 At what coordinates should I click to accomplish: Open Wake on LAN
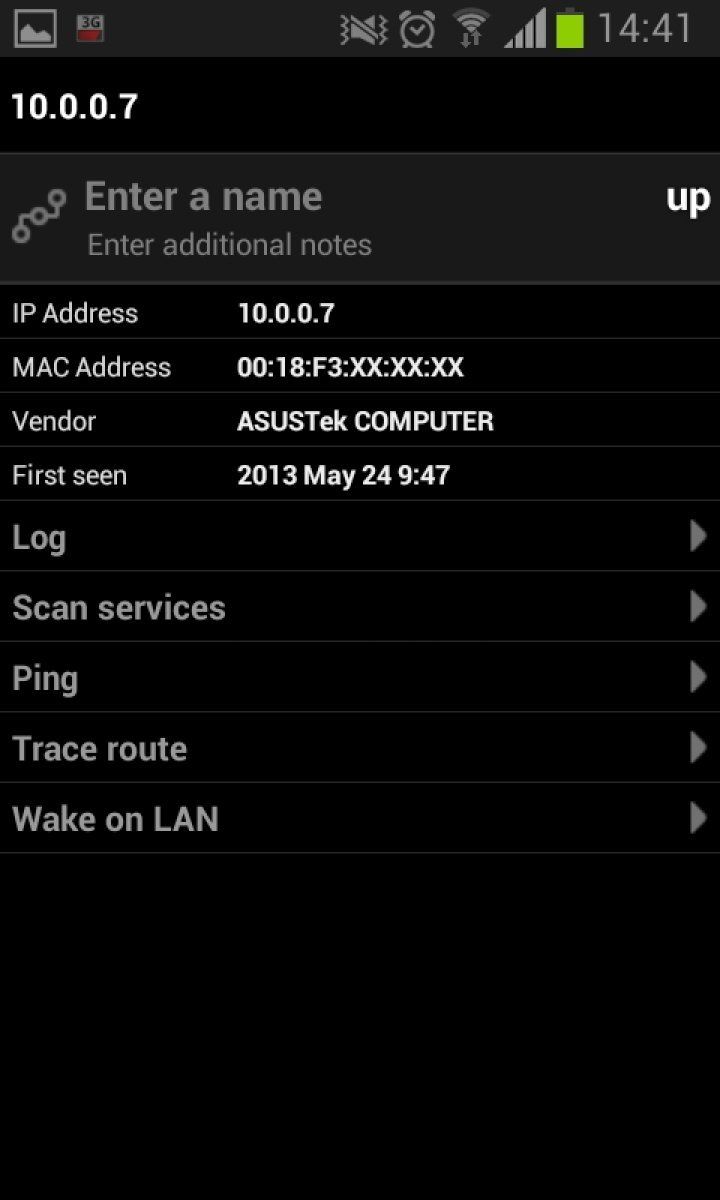(360, 819)
